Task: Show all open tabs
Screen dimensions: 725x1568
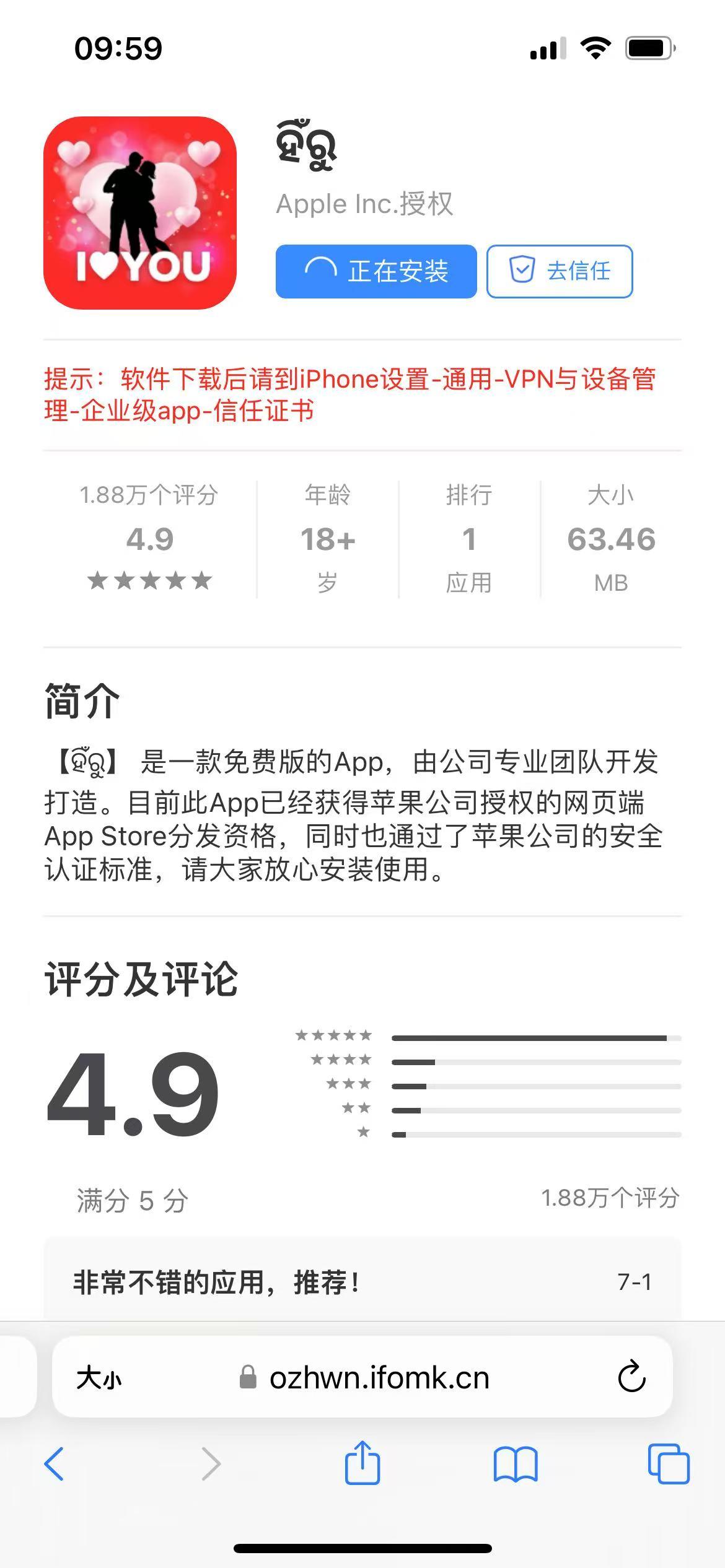Action: point(669,1464)
